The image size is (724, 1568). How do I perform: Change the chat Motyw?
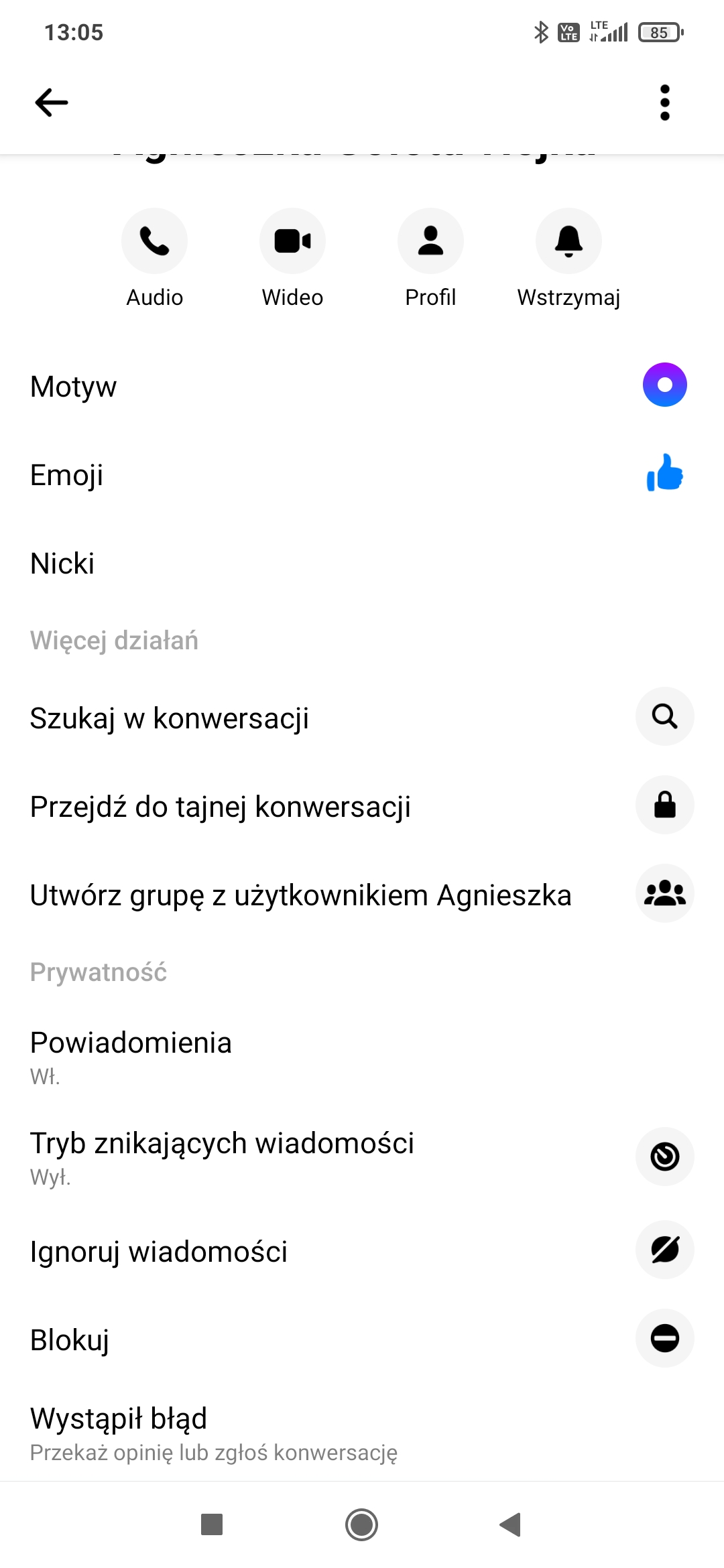362,386
